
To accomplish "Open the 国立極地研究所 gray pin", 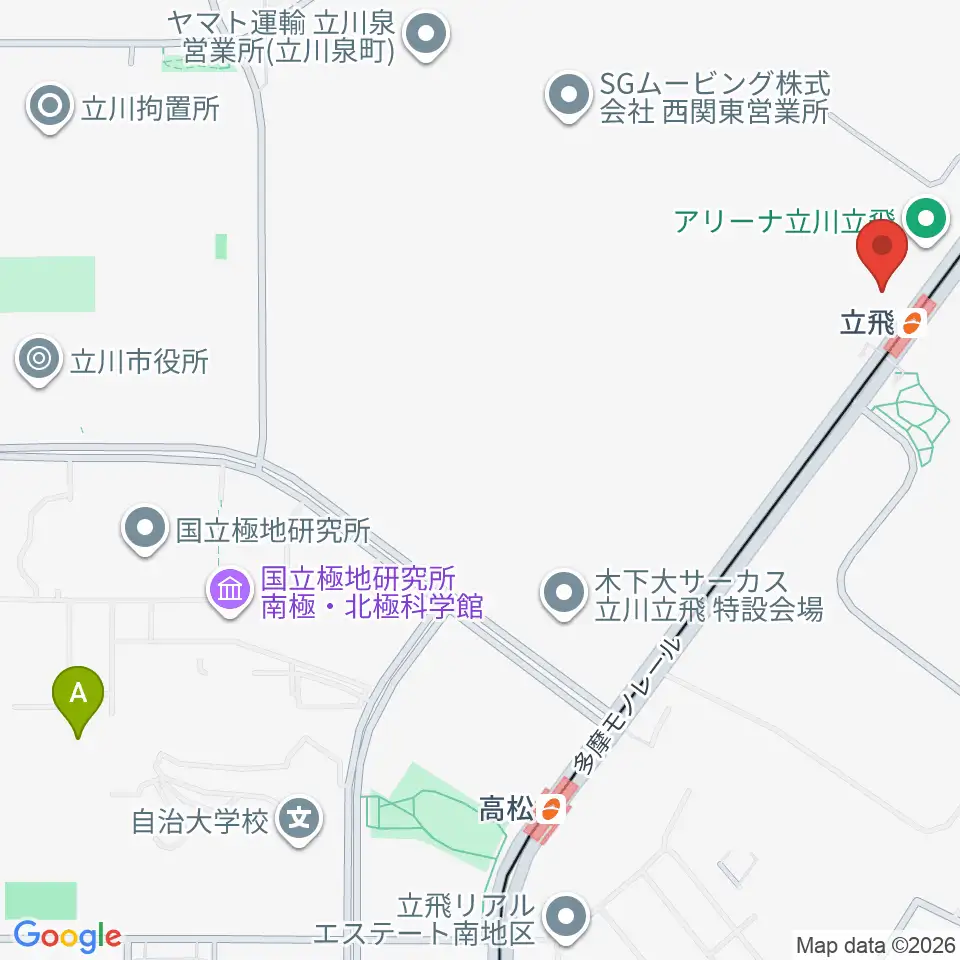I will 145,530.
